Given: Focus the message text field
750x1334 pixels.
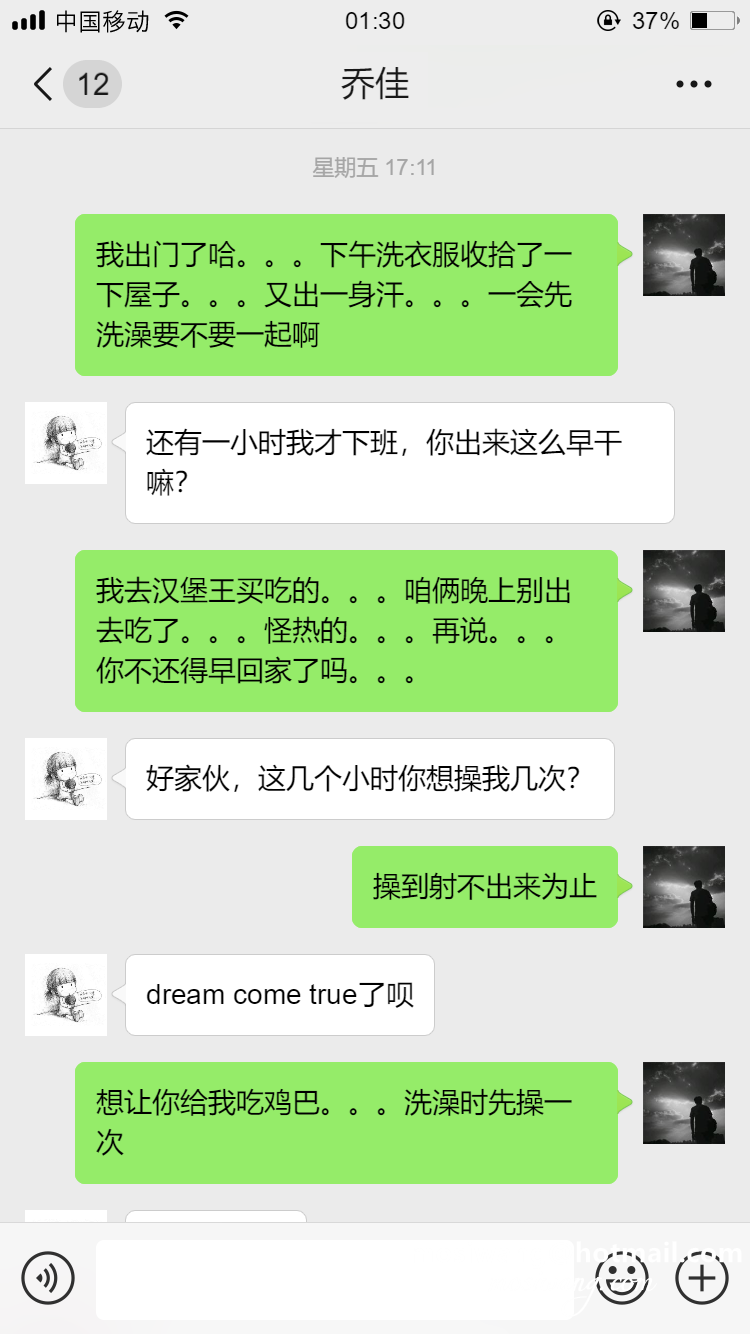Looking at the screenshot, I should coord(335,1279).
